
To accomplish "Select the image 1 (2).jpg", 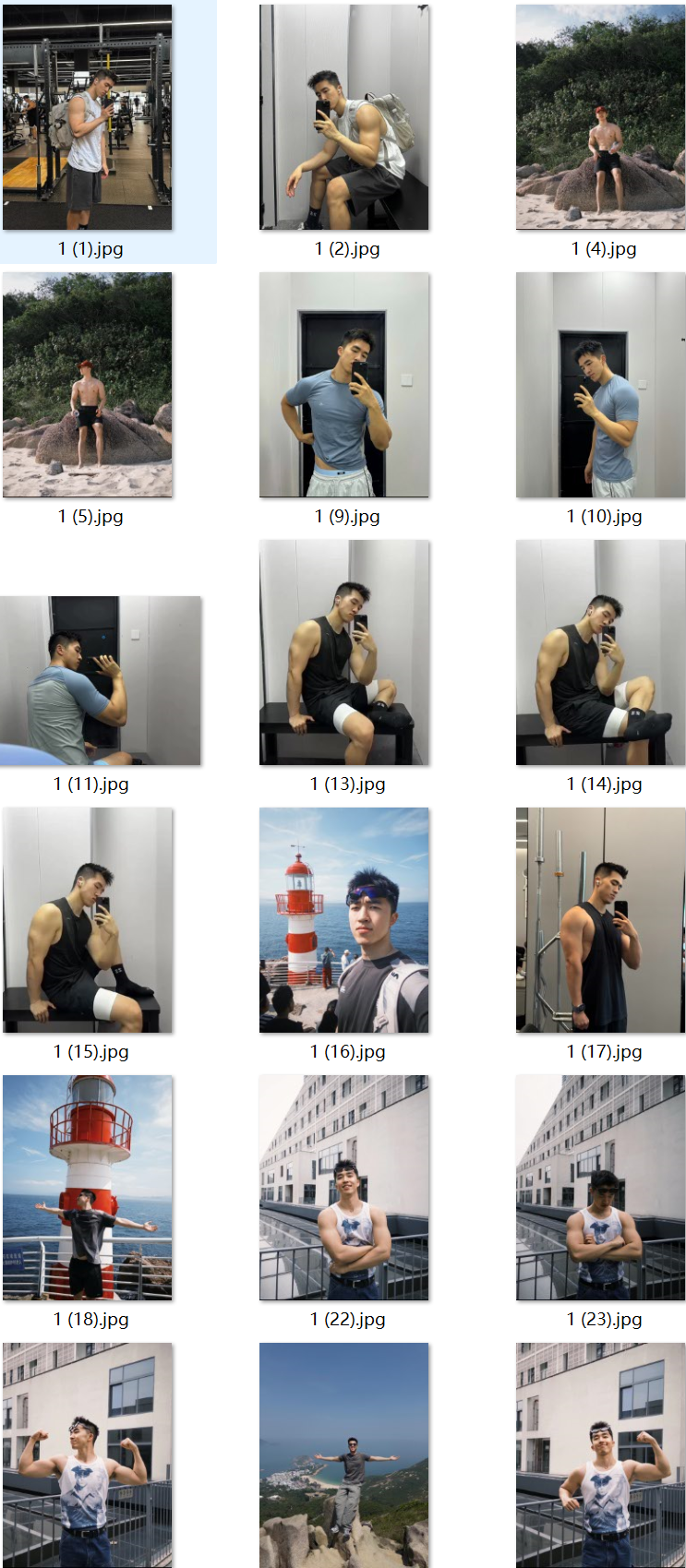I will [344, 117].
